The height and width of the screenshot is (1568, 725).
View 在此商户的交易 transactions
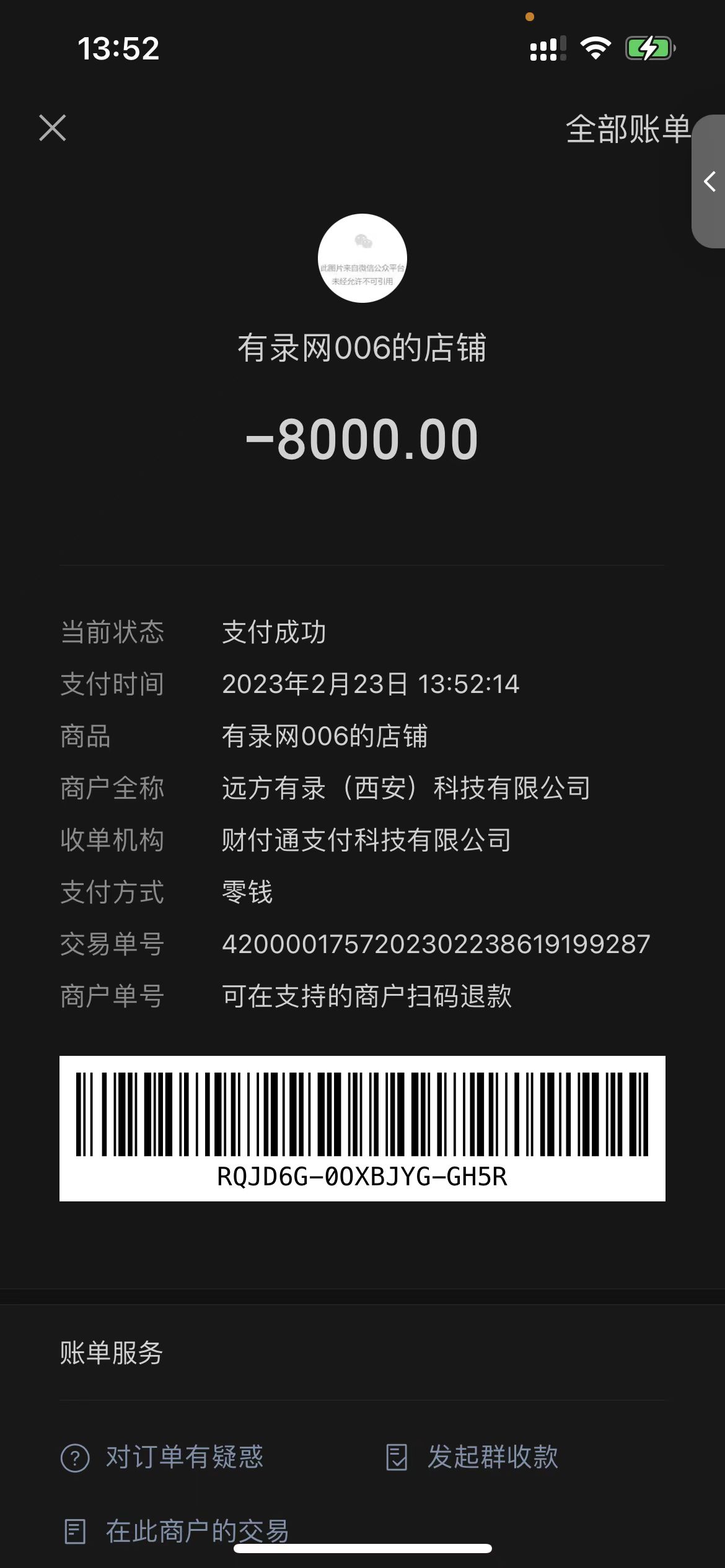(177, 1531)
